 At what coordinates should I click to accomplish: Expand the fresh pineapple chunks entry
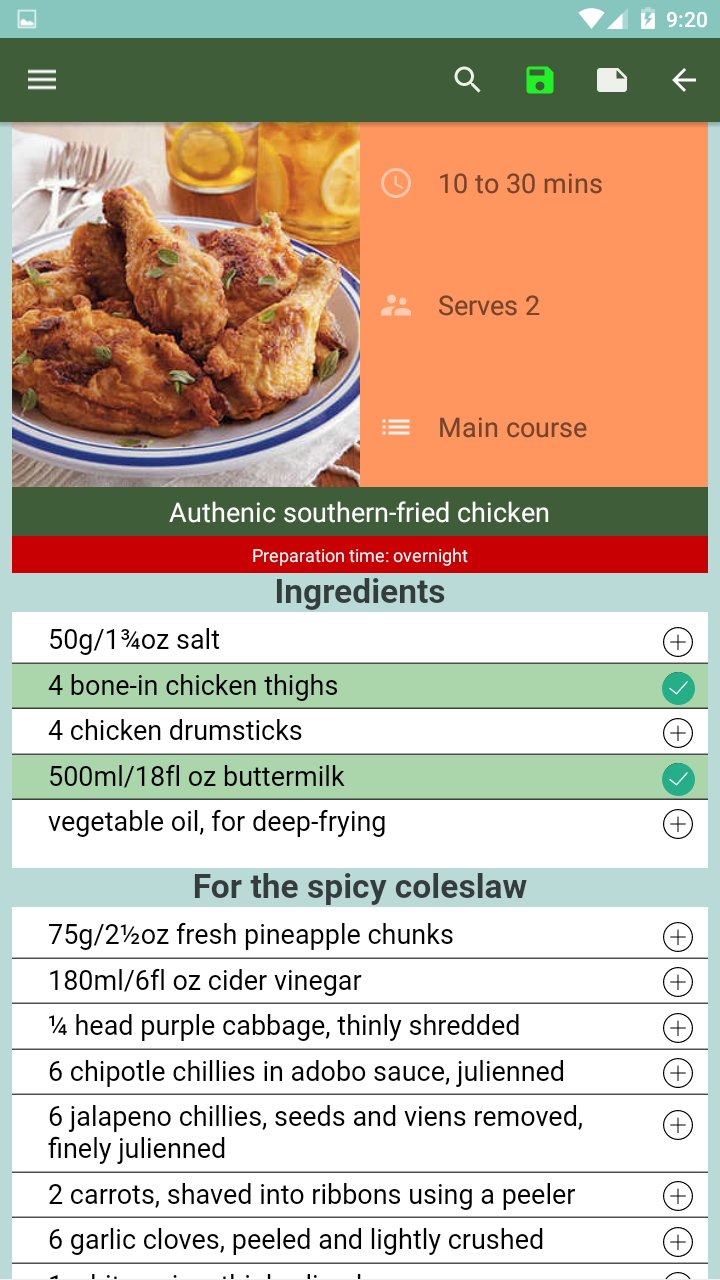point(678,936)
